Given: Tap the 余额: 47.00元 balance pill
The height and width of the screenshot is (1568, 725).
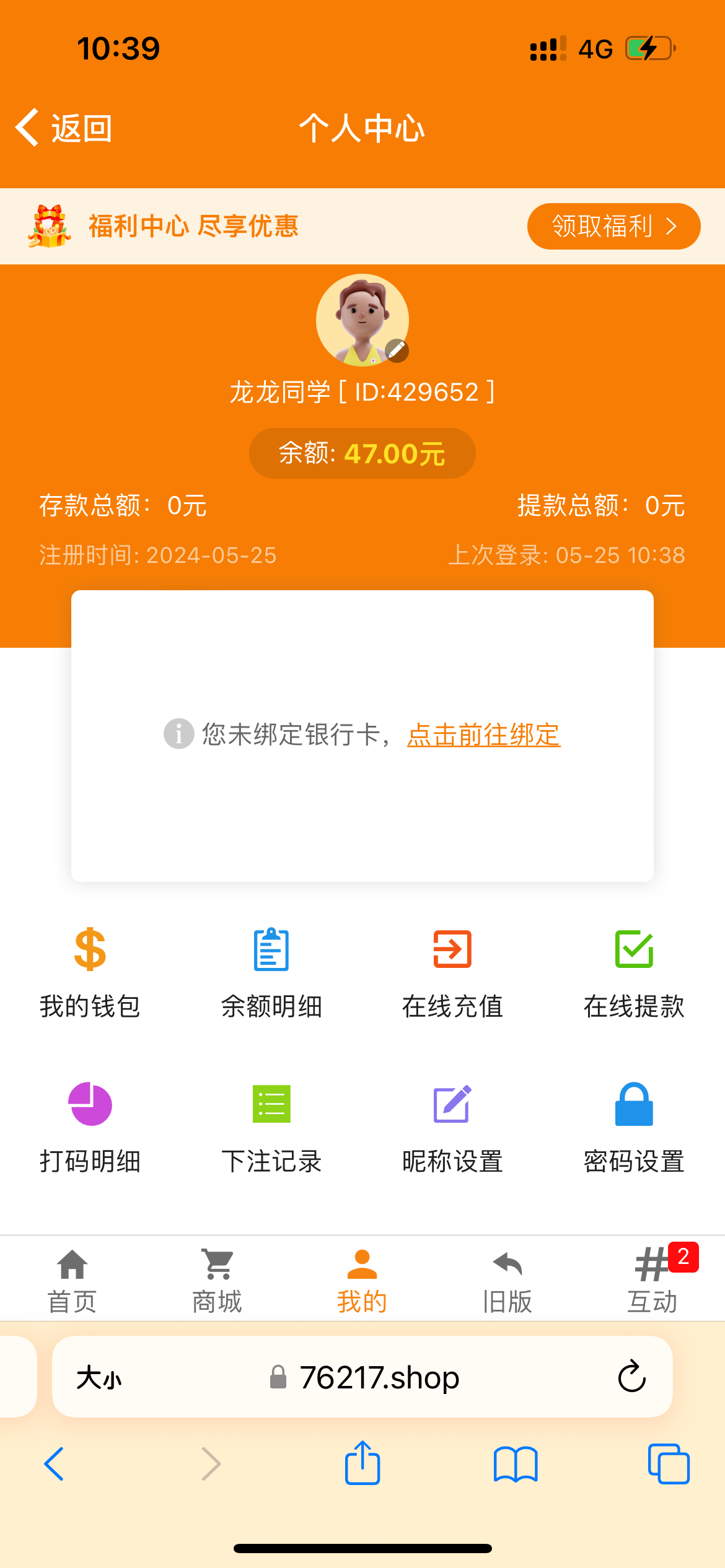Looking at the screenshot, I should coord(362,453).
